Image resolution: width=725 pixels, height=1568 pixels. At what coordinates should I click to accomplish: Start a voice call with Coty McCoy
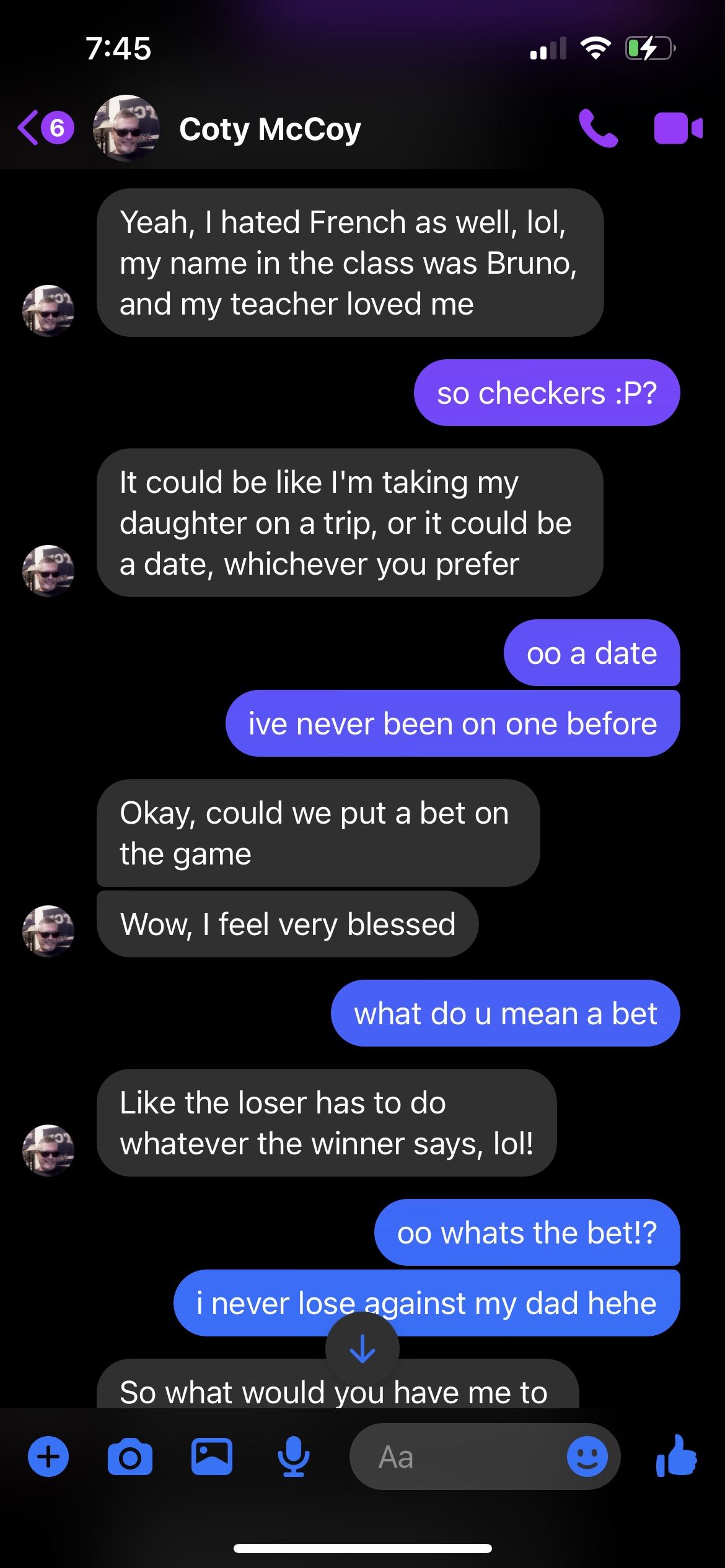598,128
